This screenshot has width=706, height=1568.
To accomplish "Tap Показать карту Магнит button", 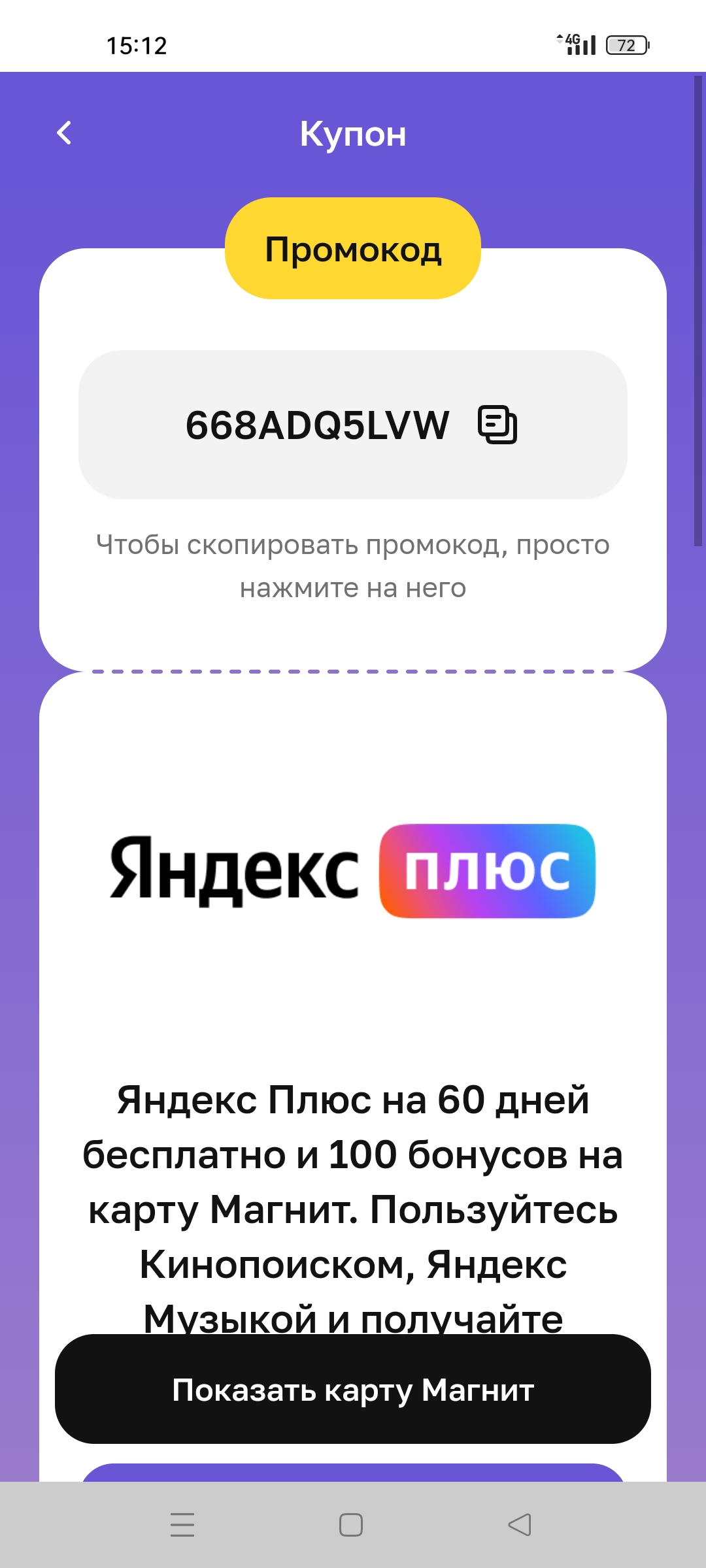I will [x=353, y=1390].
